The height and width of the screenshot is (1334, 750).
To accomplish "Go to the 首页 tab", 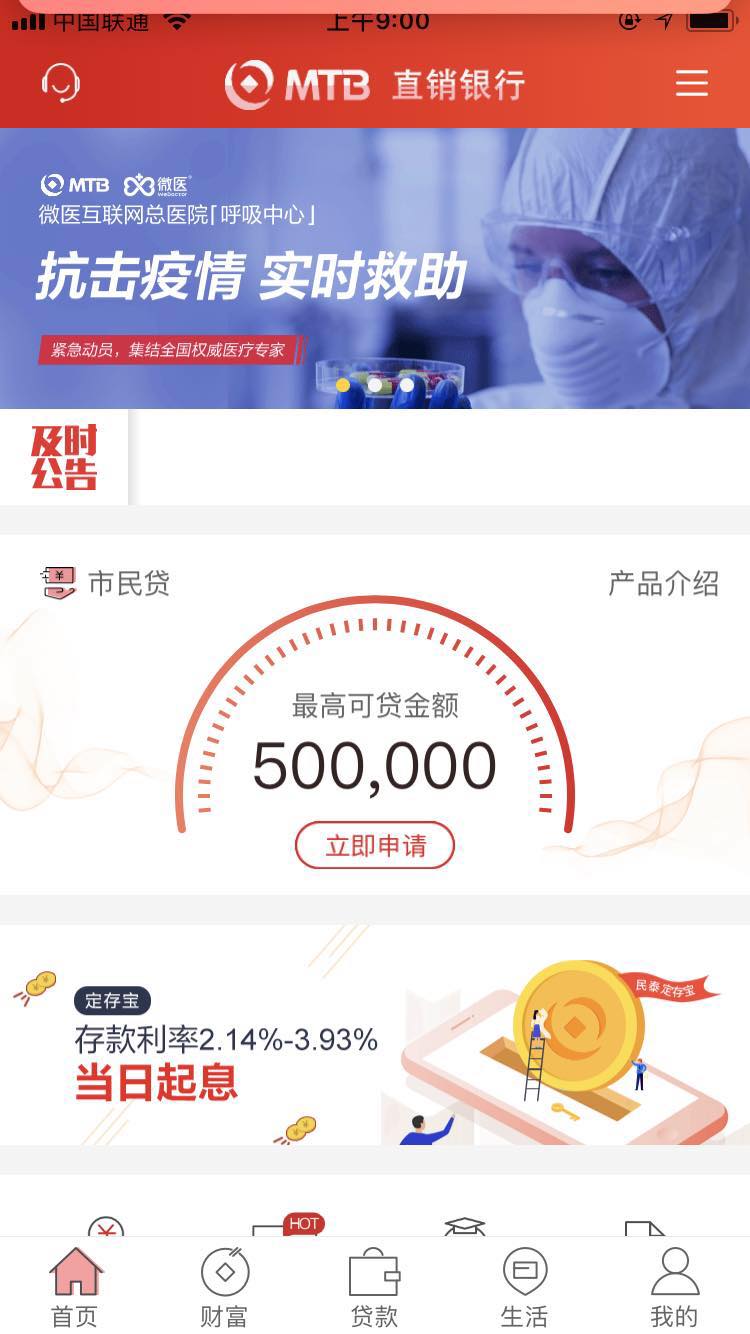I will click(76, 1288).
